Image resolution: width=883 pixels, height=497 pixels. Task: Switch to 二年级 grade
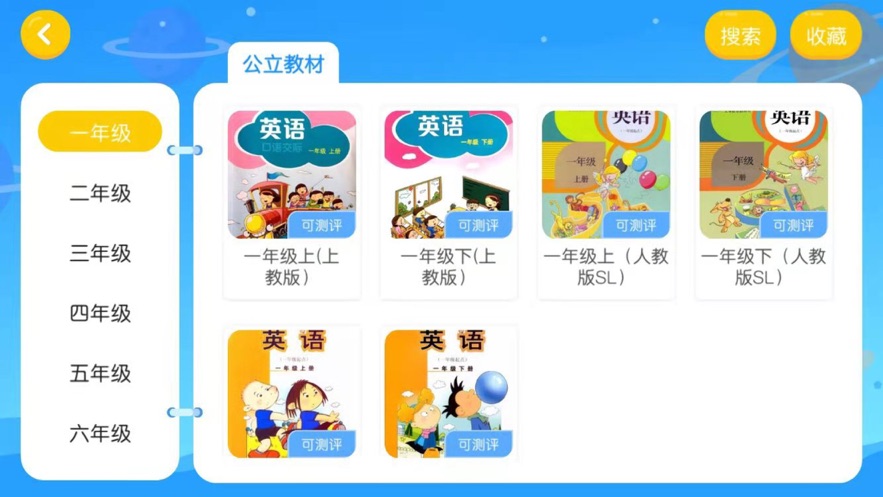100,193
